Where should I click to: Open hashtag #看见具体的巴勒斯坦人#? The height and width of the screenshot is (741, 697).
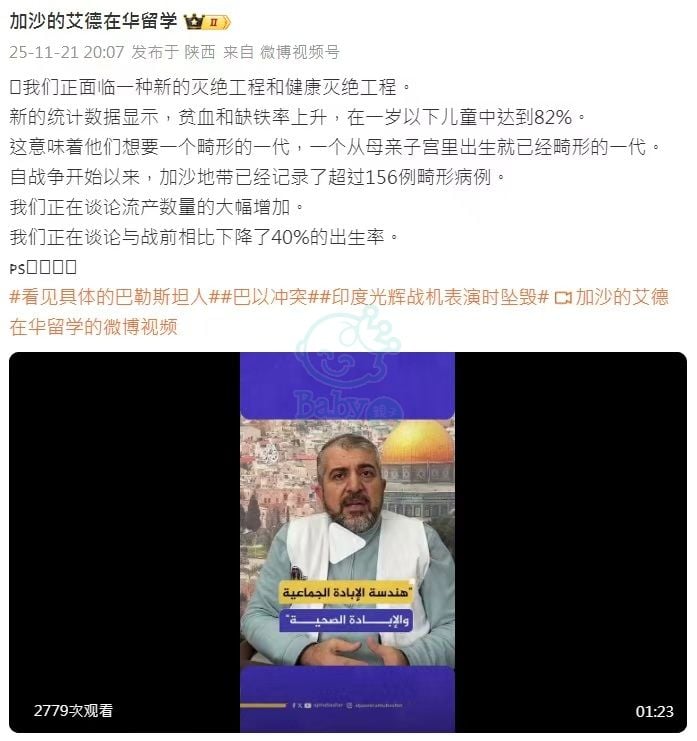click(x=119, y=297)
